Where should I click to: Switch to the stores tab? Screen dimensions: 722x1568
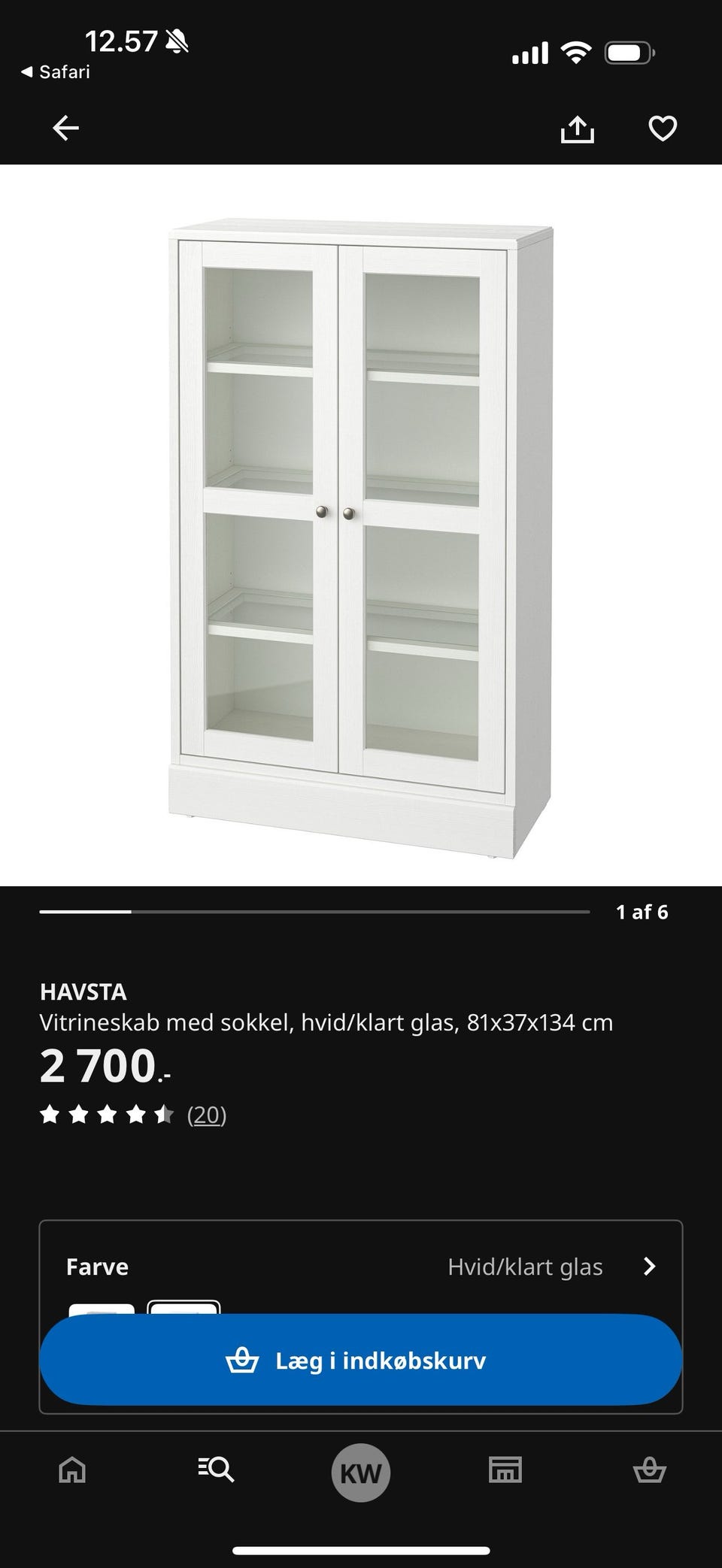point(505,1469)
